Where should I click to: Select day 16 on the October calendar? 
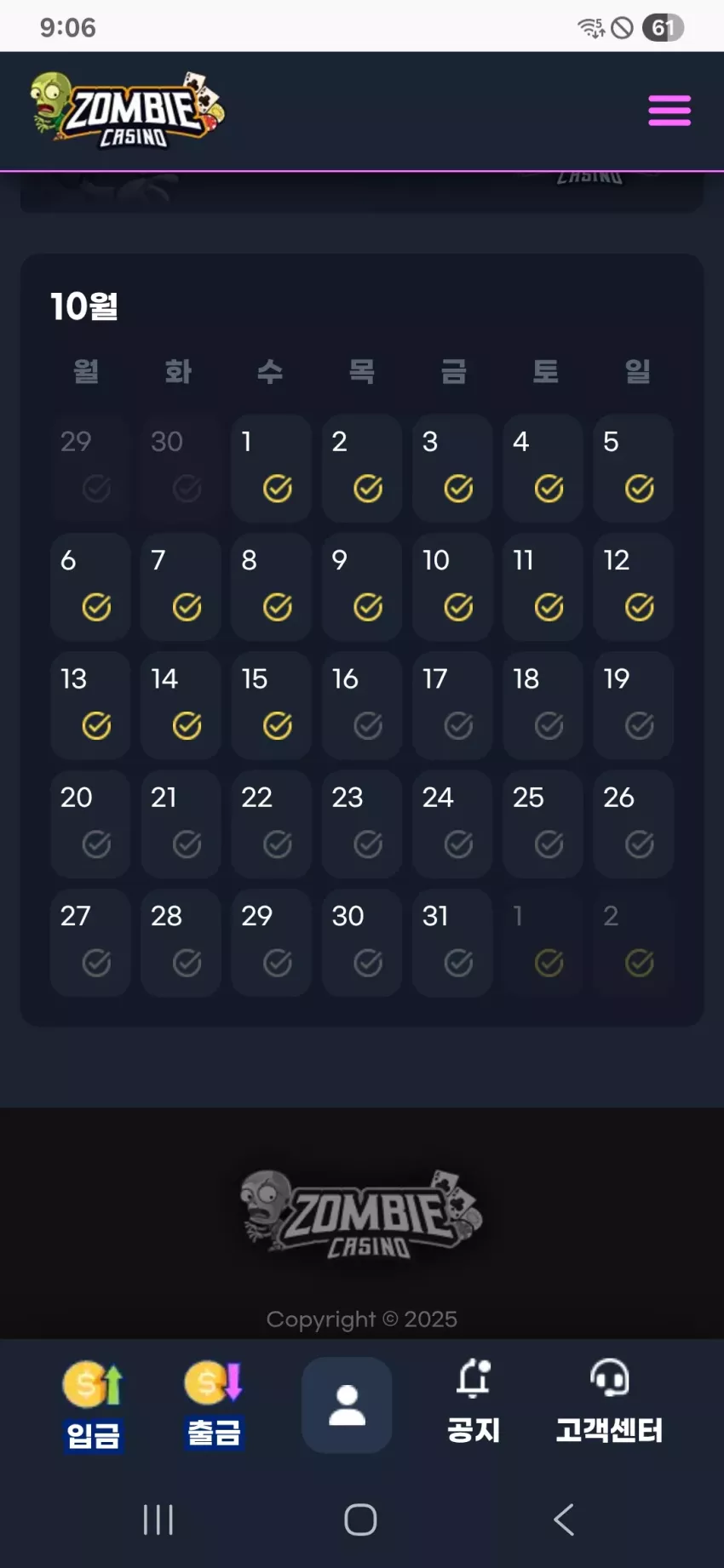pos(362,705)
